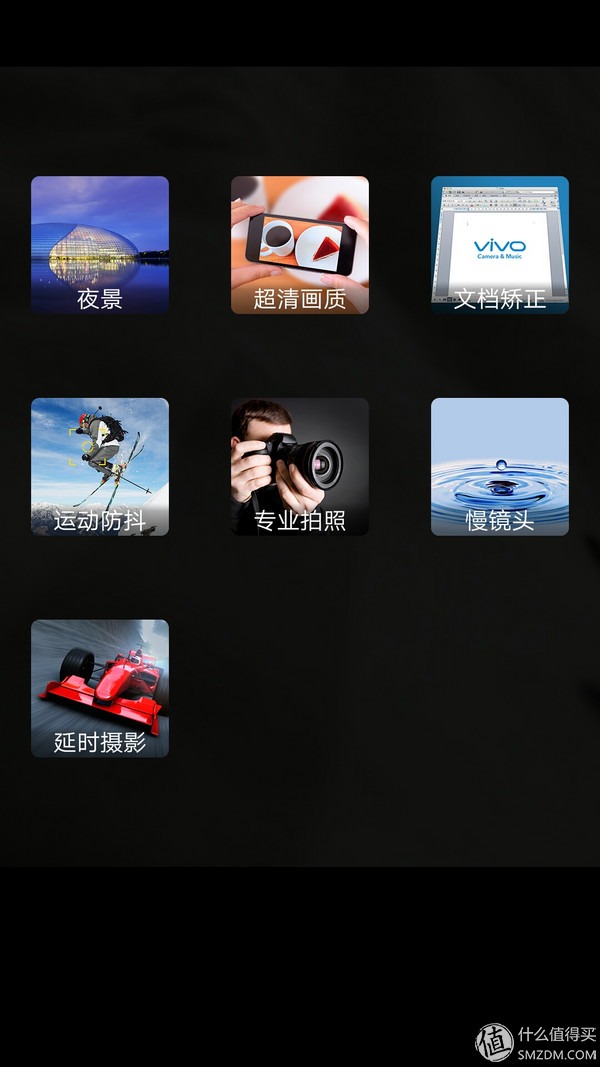Switch to 专业拍照 professional photo mode
The height and width of the screenshot is (1067, 600).
click(x=300, y=467)
